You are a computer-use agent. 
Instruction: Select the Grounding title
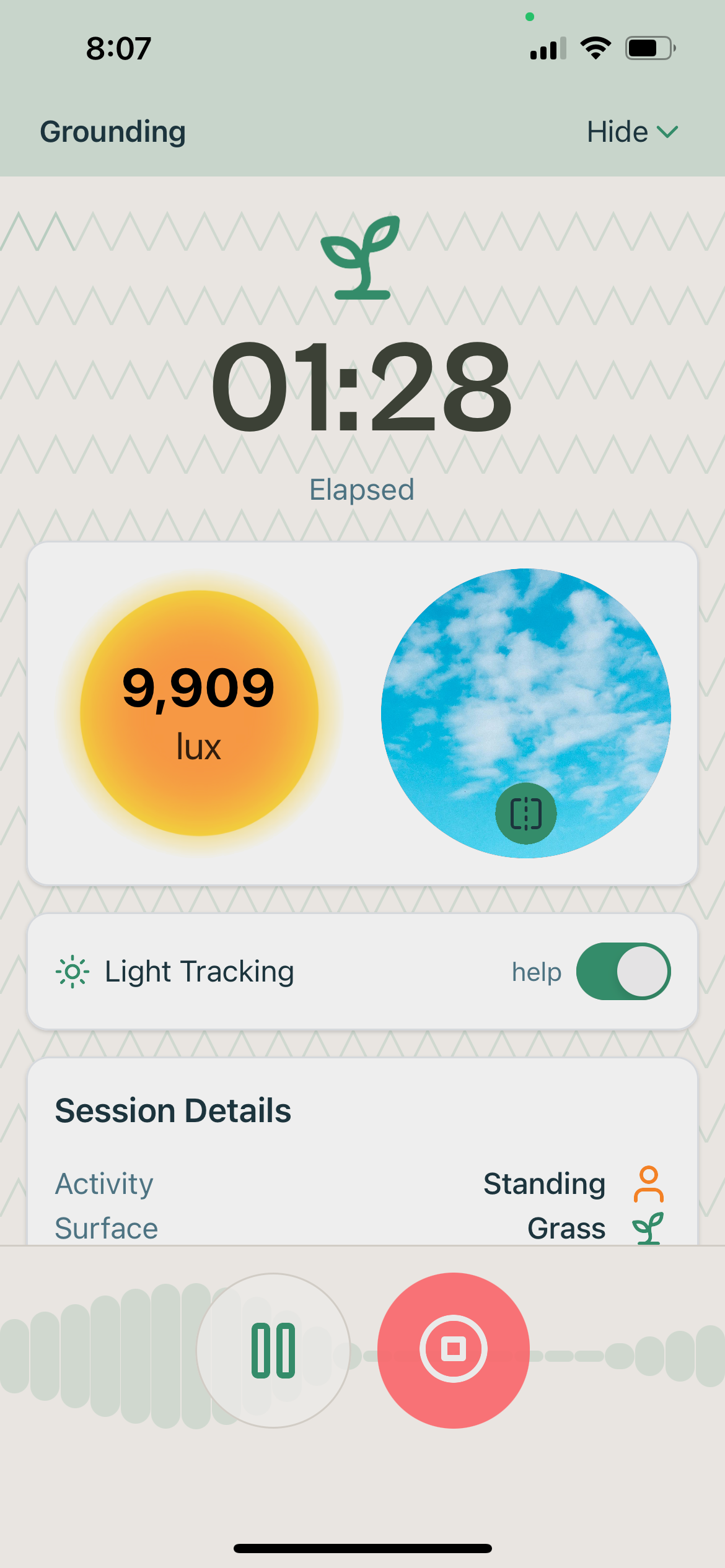[x=112, y=131]
